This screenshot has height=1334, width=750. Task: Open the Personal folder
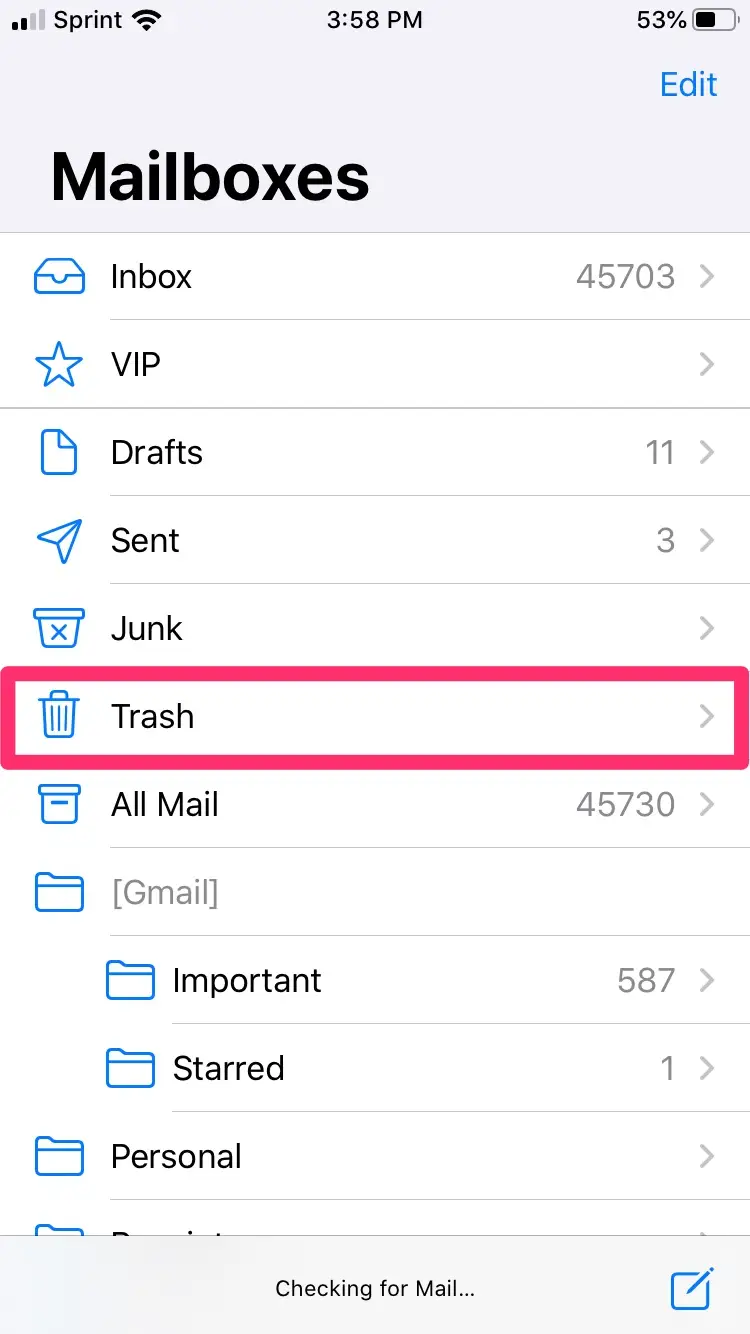click(375, 1157)
